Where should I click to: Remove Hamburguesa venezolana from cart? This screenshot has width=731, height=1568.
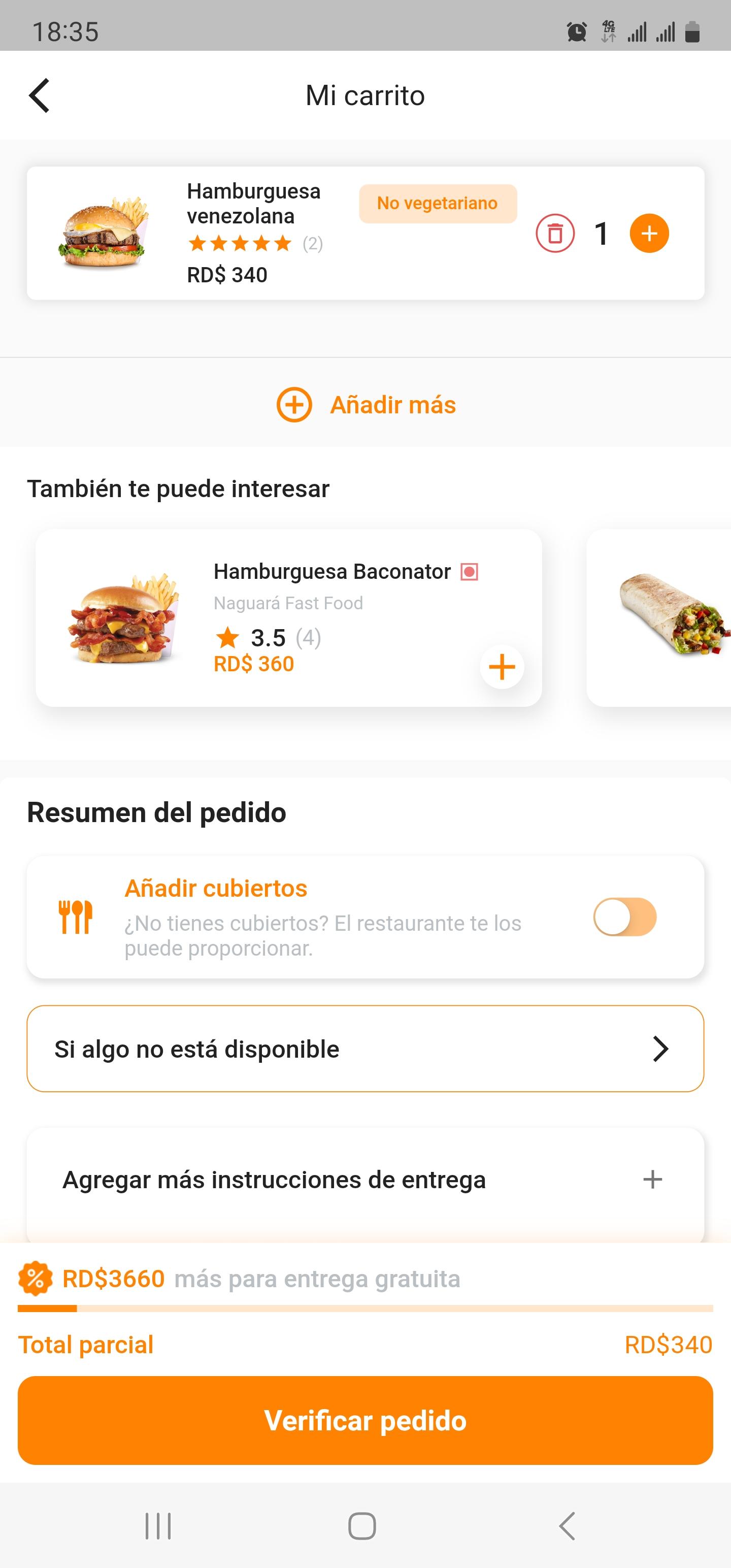tap(554, 233)
